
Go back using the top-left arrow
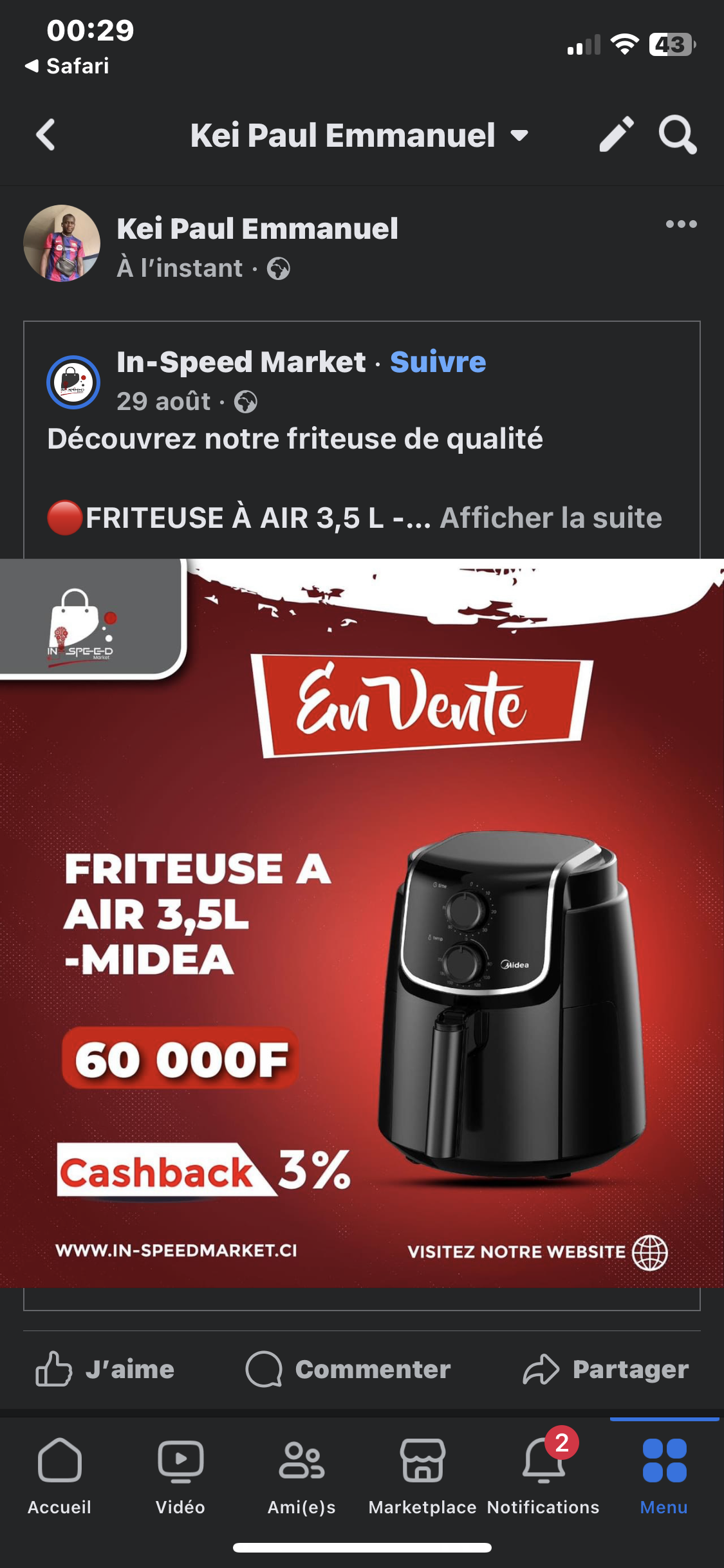[x=46, y=135]
